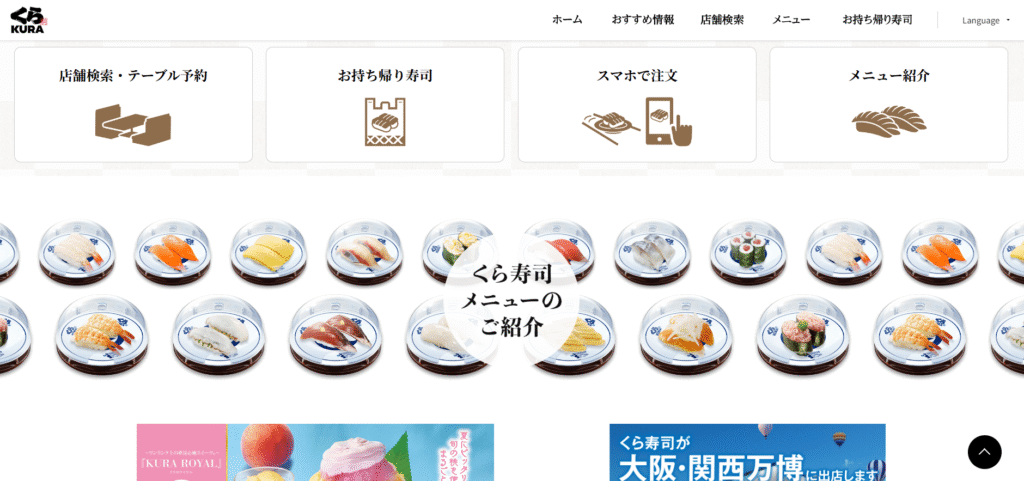Viewport: 1024px width, 481px height.
Task: Tap the くら KURA logo to go home
Action: point(28,19)
